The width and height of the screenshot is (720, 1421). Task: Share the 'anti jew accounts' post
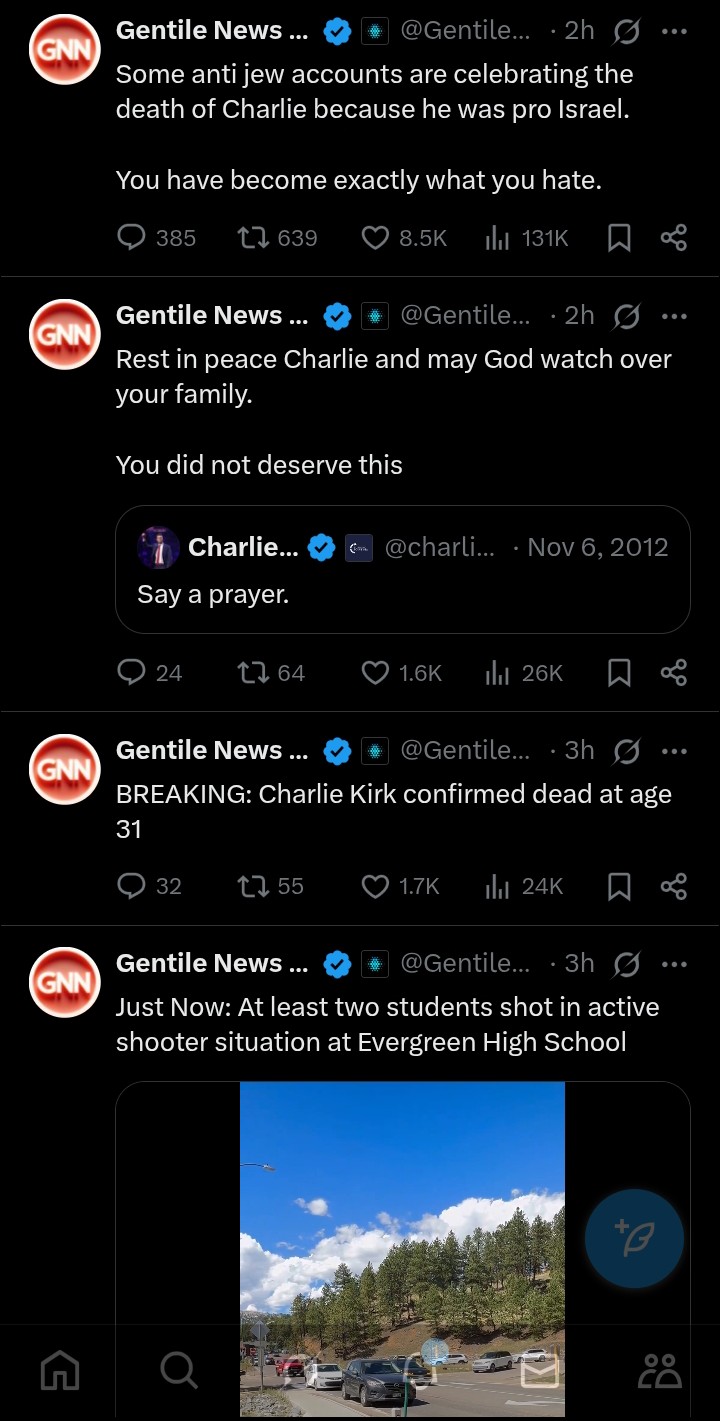coord(674,238)
